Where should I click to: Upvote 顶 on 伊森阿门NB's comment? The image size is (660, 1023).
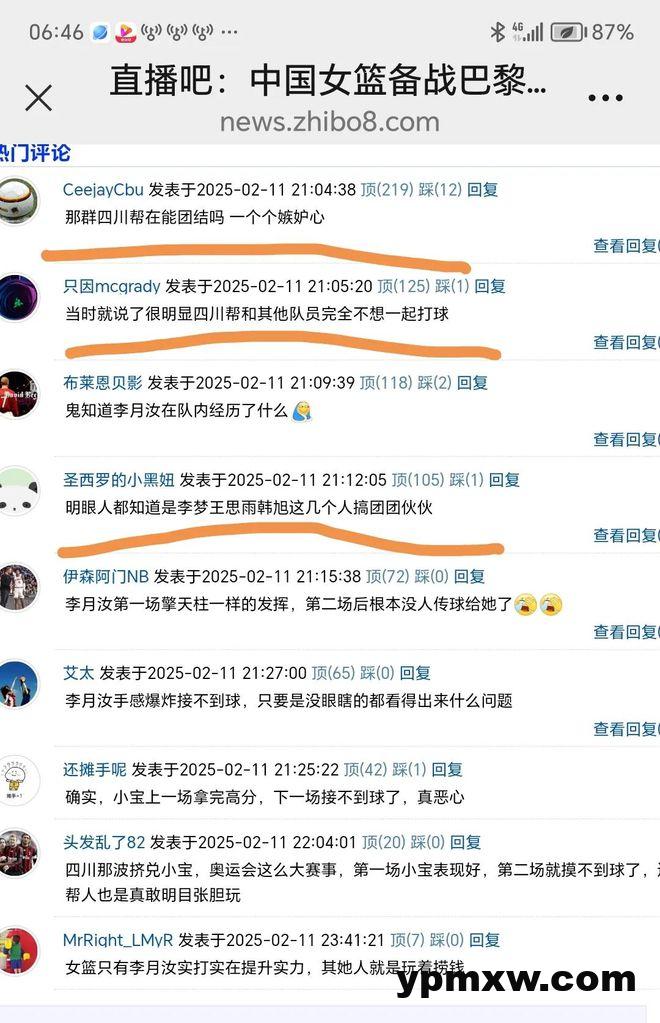click(387, 577)
